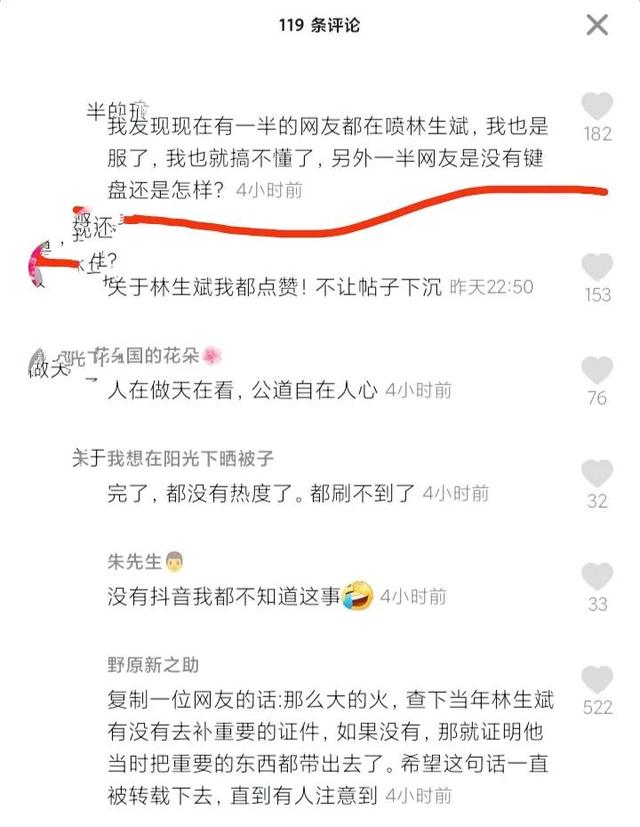This screenshot has width=640, height=827.
Task: Reply to comment '人在做天在看,公道自在人心'
Action: tap(242, 390)
